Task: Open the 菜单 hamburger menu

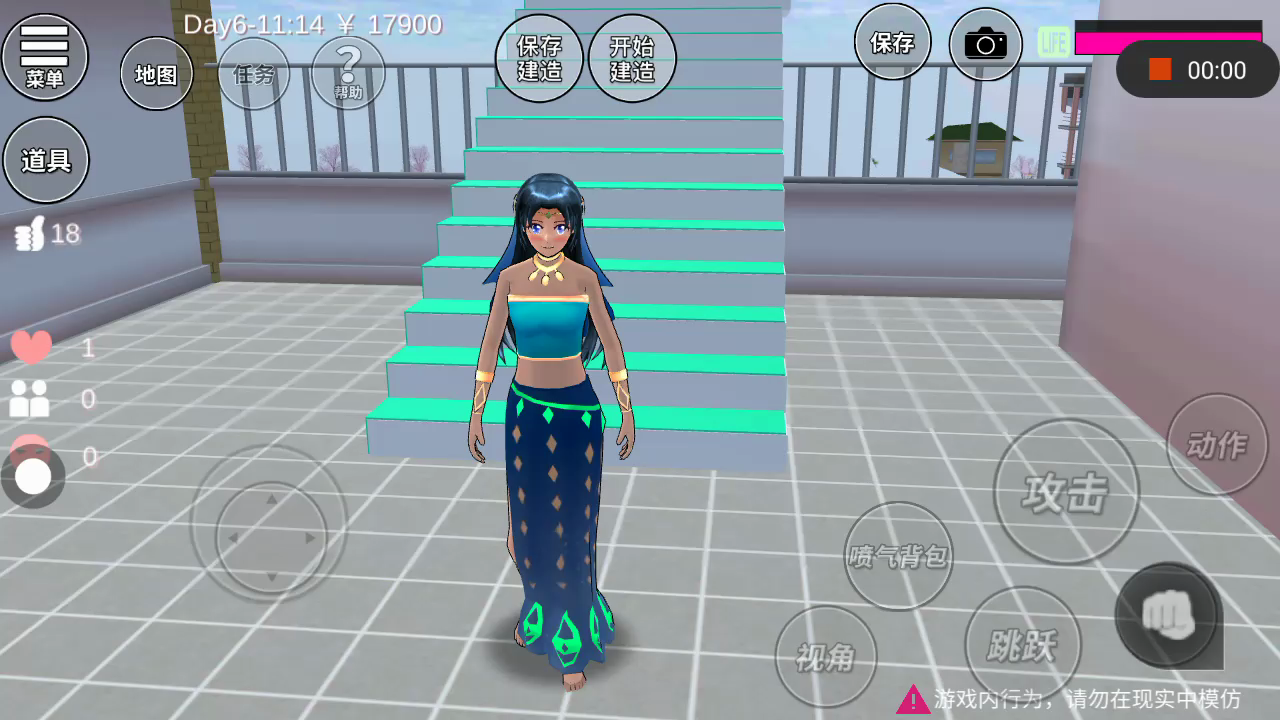Action: click(45, 57)
